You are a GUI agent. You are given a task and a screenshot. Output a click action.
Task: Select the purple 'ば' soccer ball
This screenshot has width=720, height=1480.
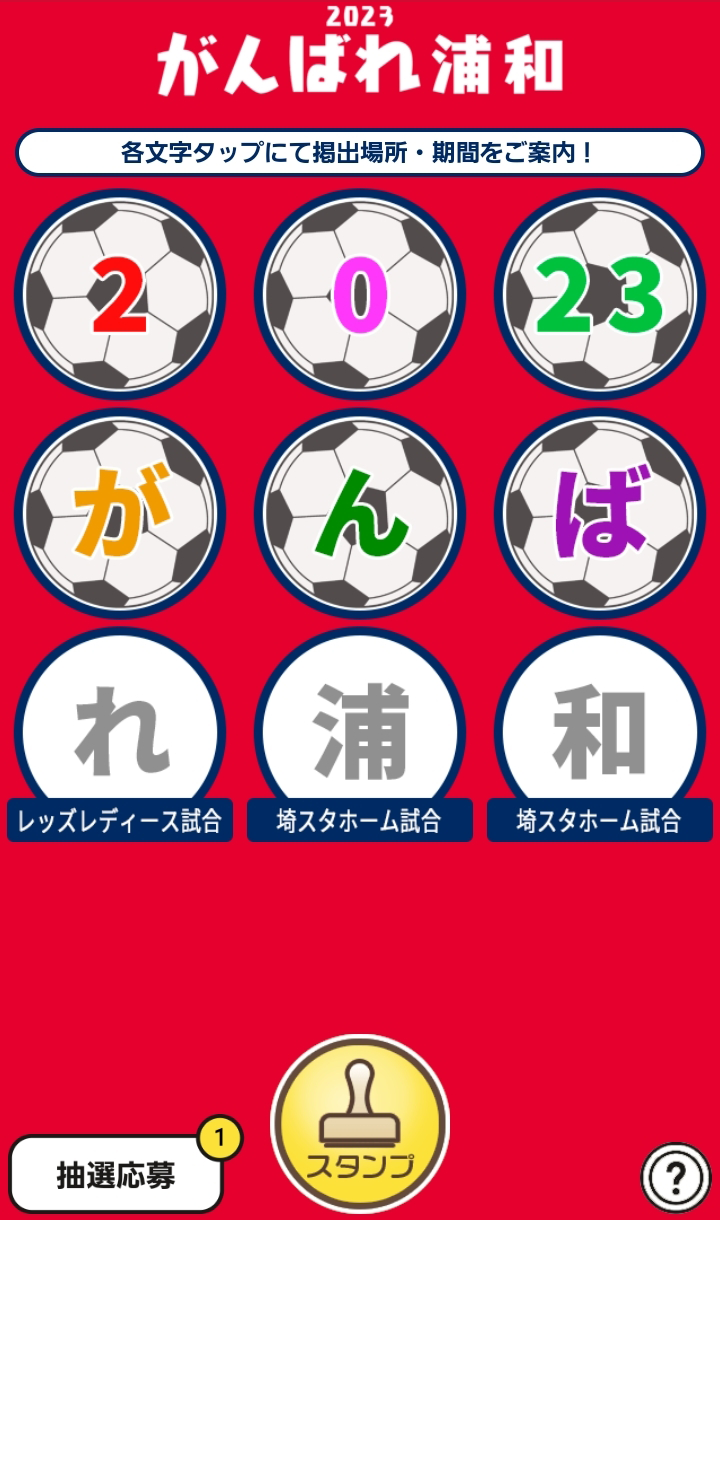[600, 513]
